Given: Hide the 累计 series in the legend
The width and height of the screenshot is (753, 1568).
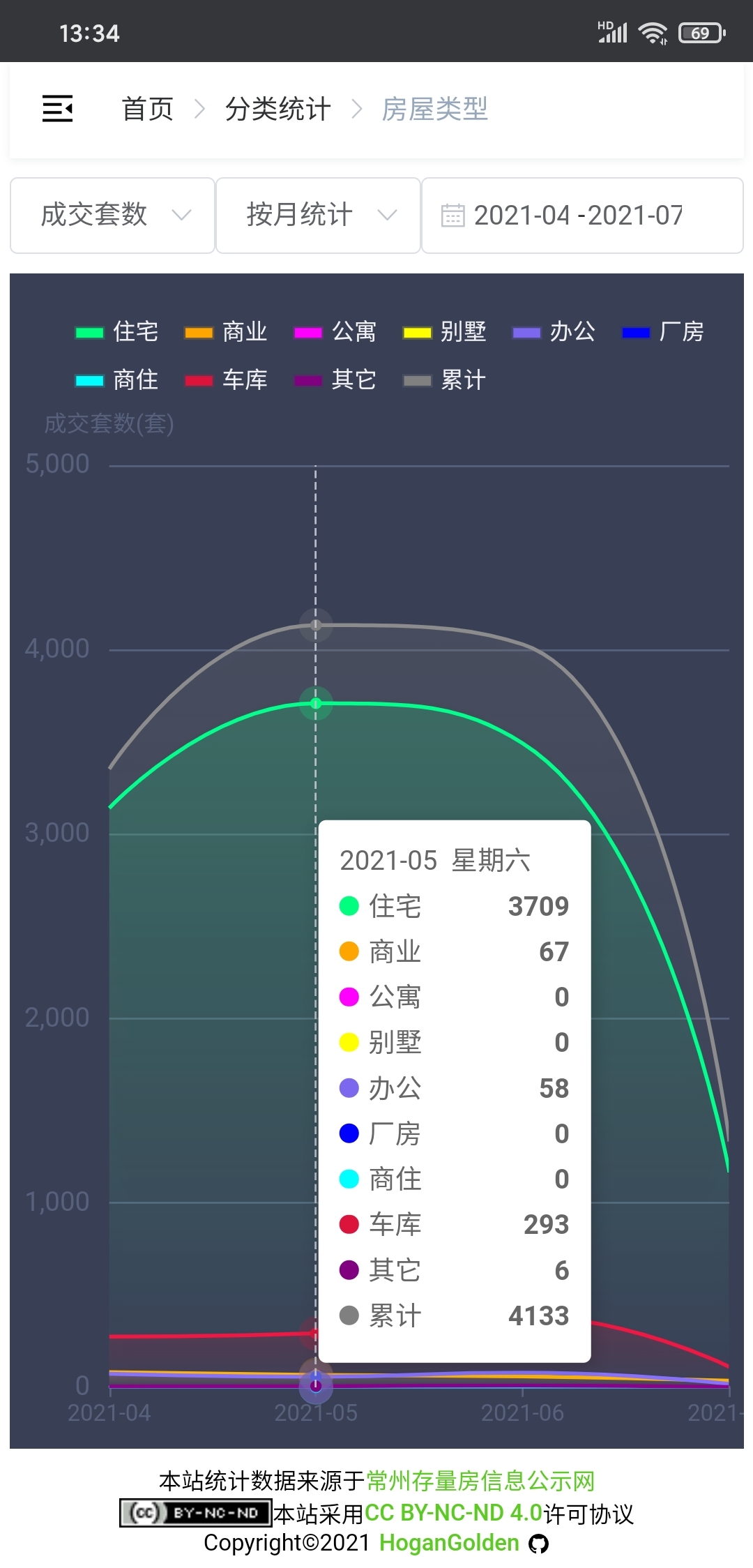Looking at the screenshot, I should pos(445,380).
